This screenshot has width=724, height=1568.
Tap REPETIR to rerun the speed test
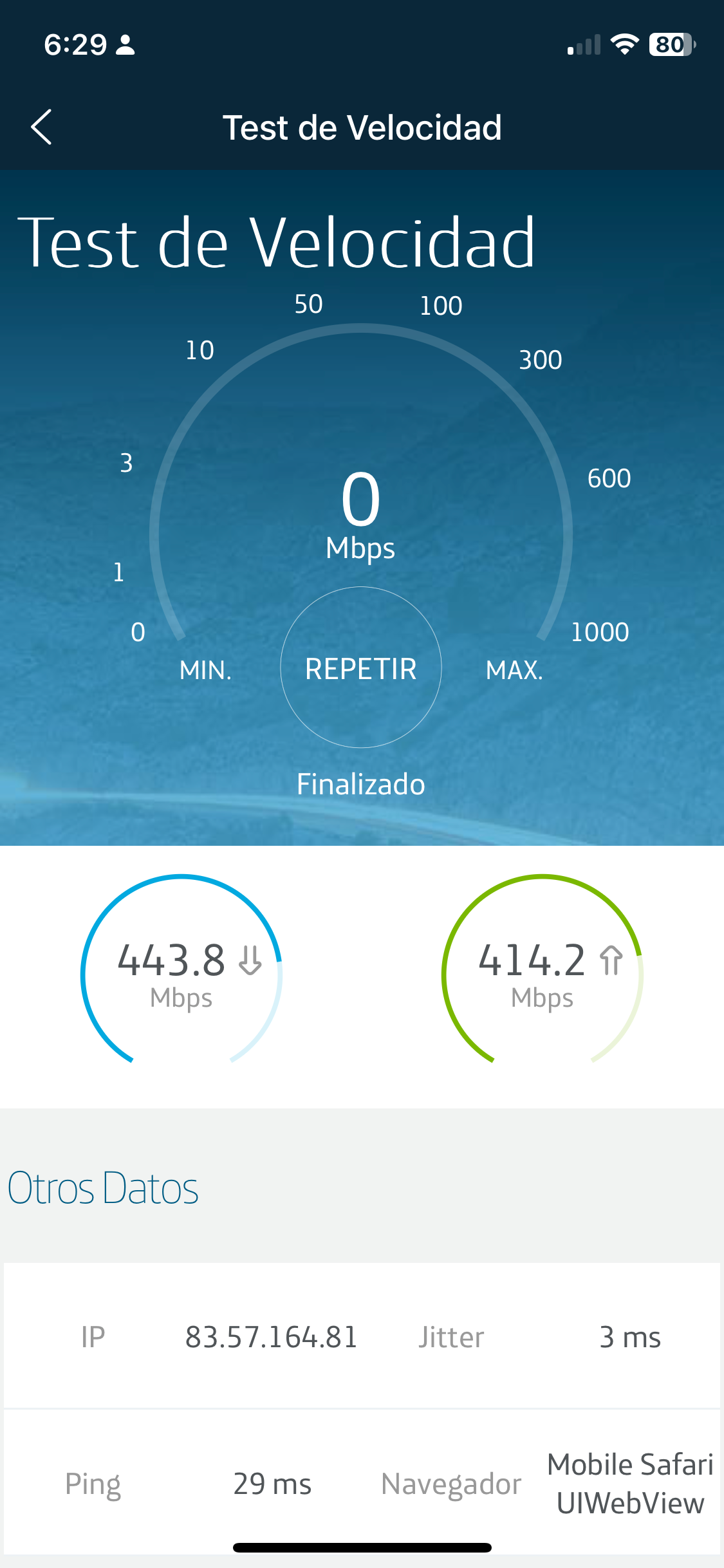(361, 668)
